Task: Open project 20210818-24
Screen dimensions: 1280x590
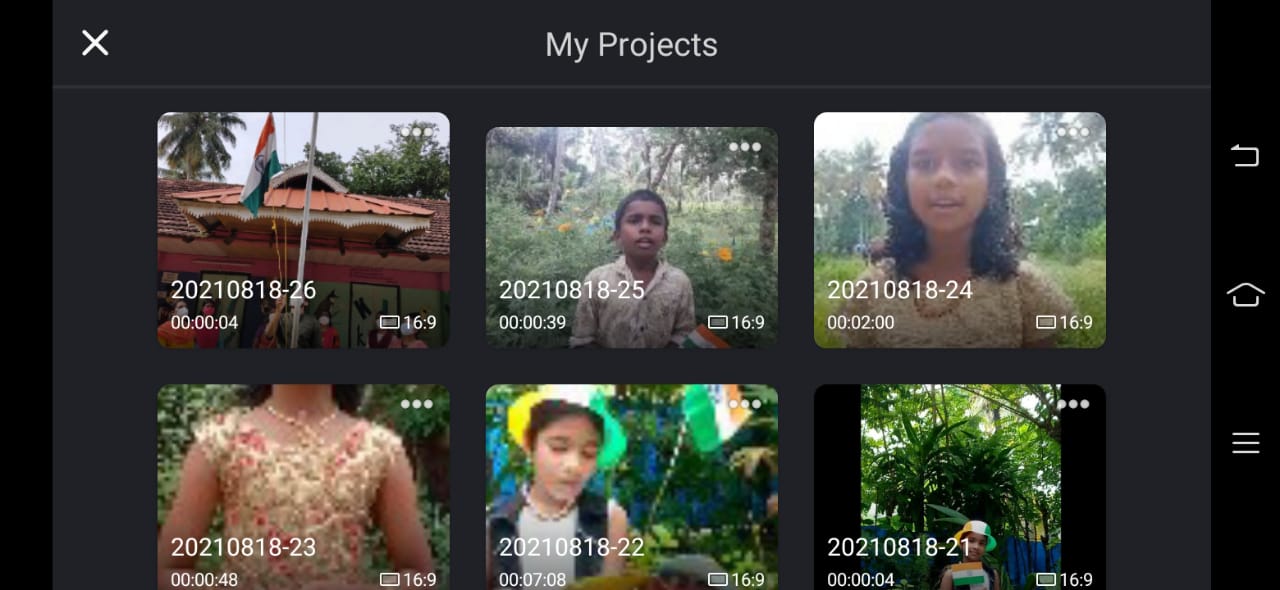Action: point(959,230)
